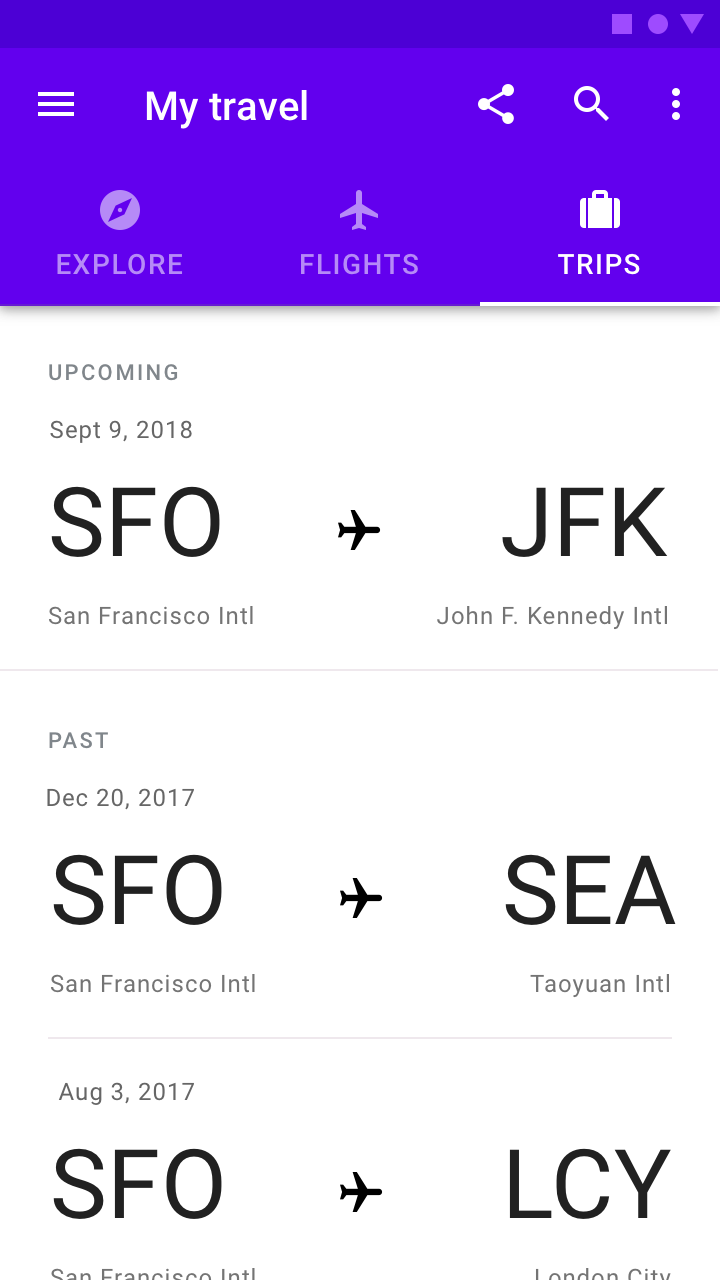Click the compass icon above Explore

(119, 210)
